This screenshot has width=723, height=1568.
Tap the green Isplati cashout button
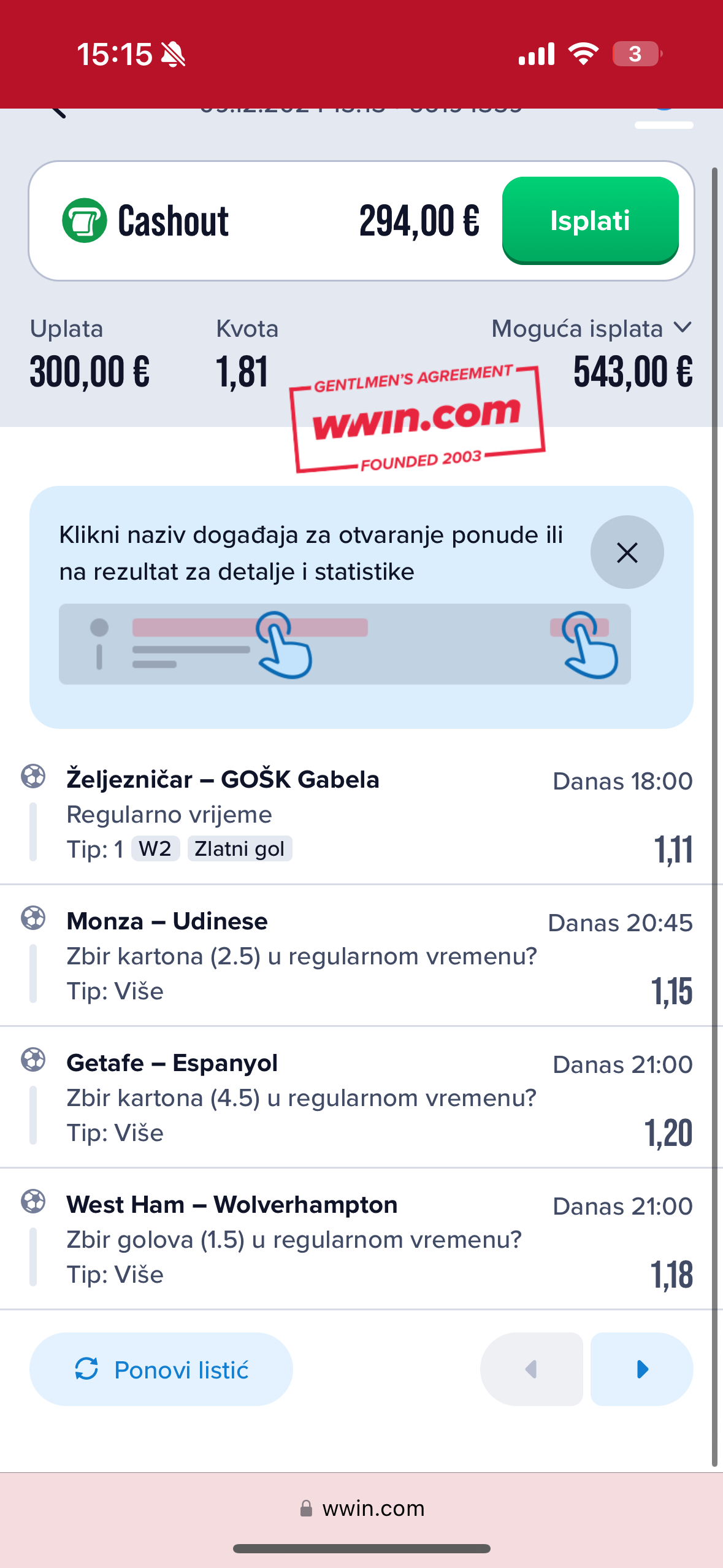[590, 220]
